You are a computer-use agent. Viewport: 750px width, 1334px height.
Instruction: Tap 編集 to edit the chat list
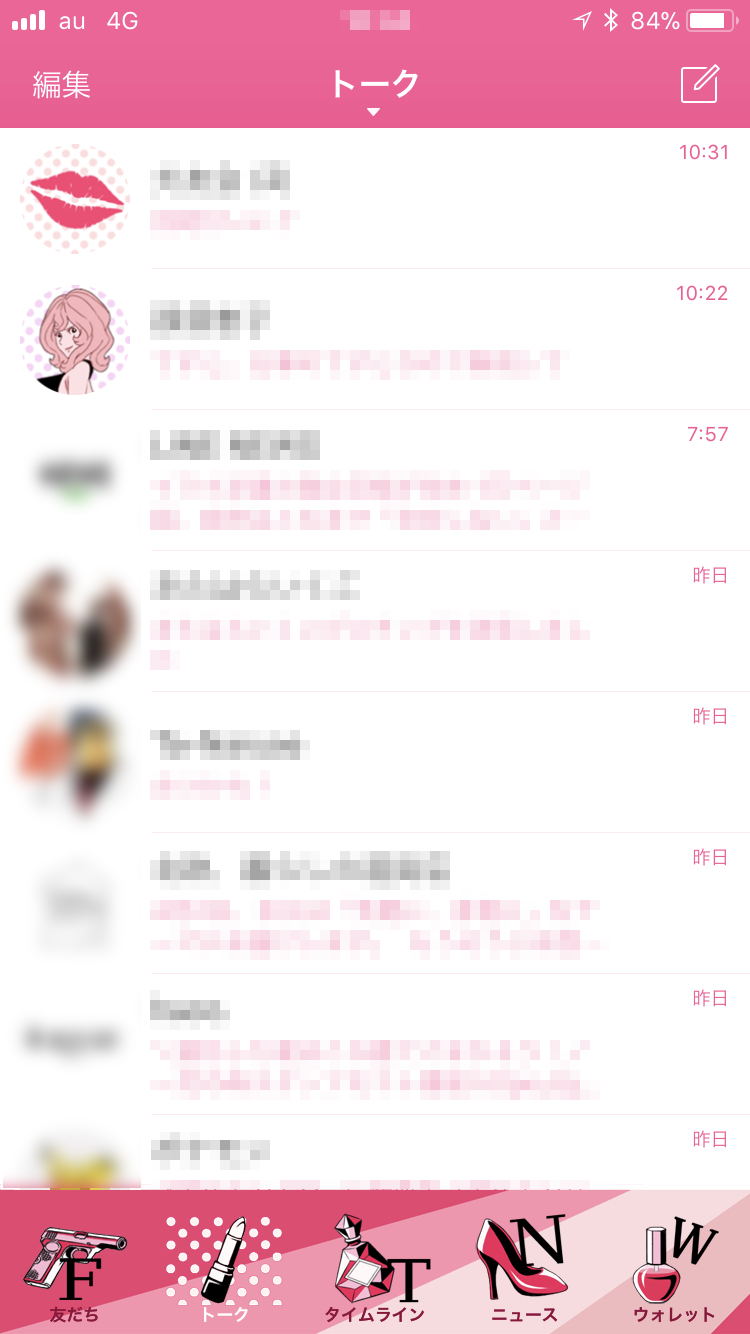[x=62, y=85]
